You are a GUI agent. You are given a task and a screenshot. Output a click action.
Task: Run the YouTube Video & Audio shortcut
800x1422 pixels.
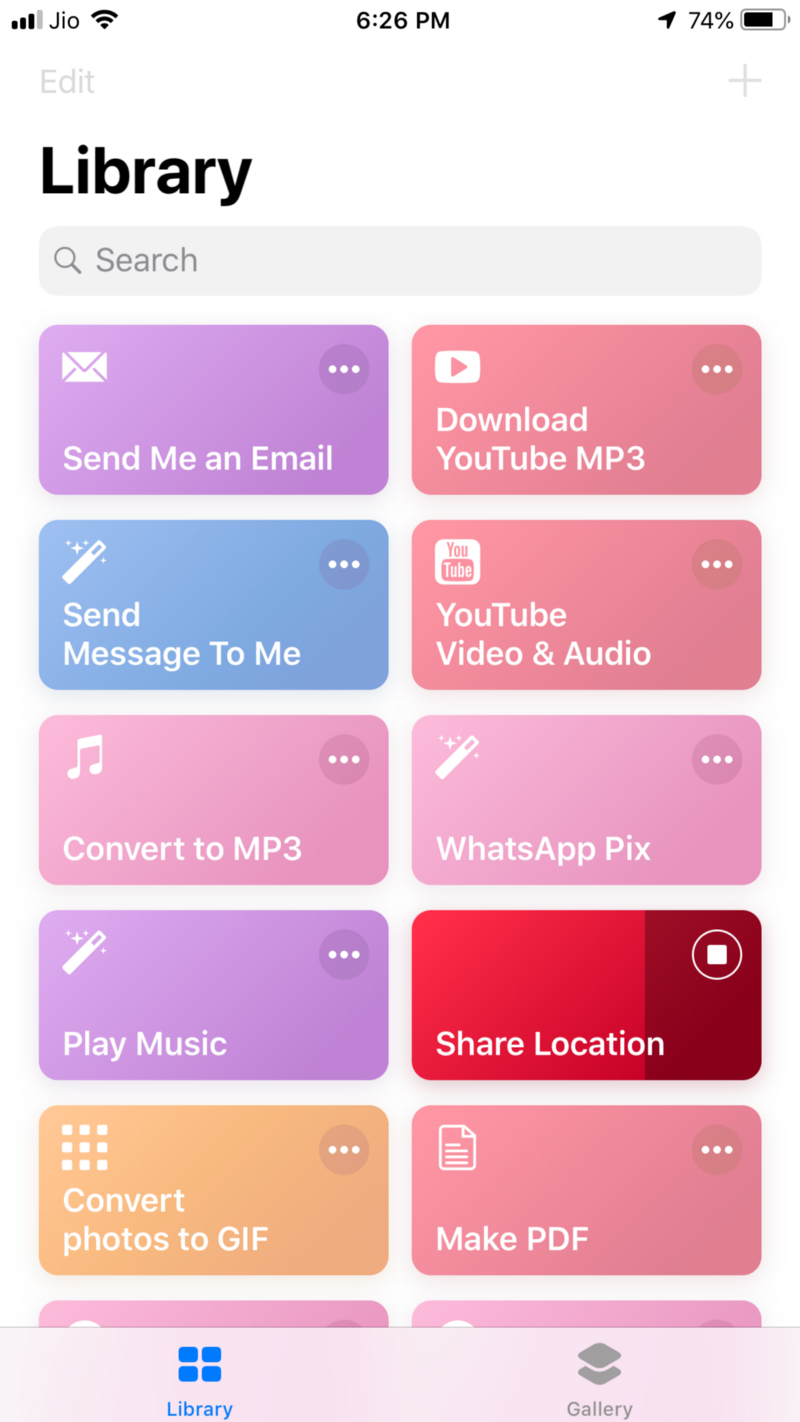point(550,630)
